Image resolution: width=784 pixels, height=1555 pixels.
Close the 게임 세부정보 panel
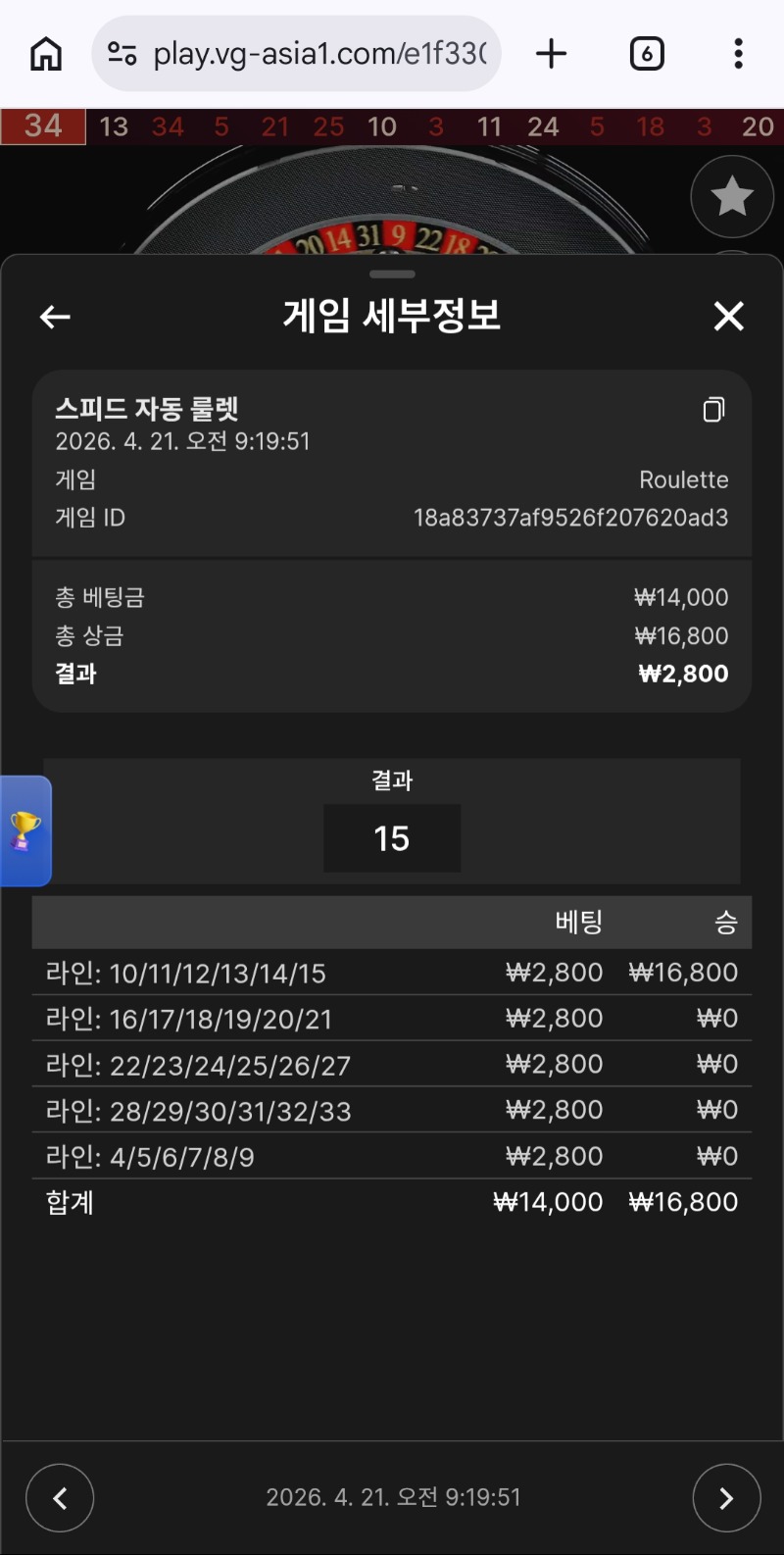coord(728,317)
